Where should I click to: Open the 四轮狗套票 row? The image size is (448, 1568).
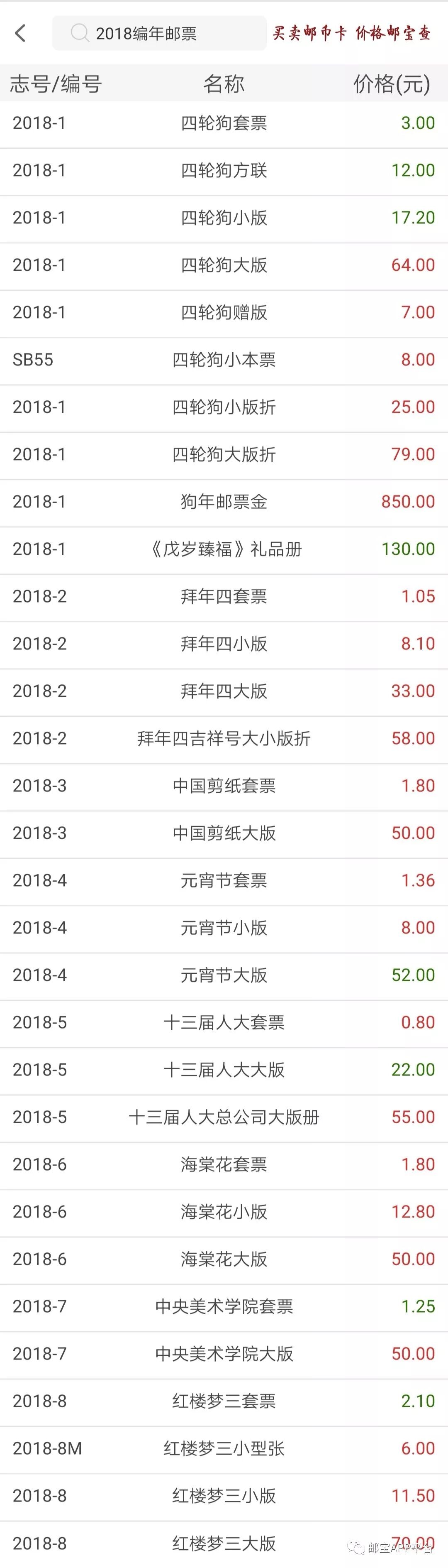point(224,123)
